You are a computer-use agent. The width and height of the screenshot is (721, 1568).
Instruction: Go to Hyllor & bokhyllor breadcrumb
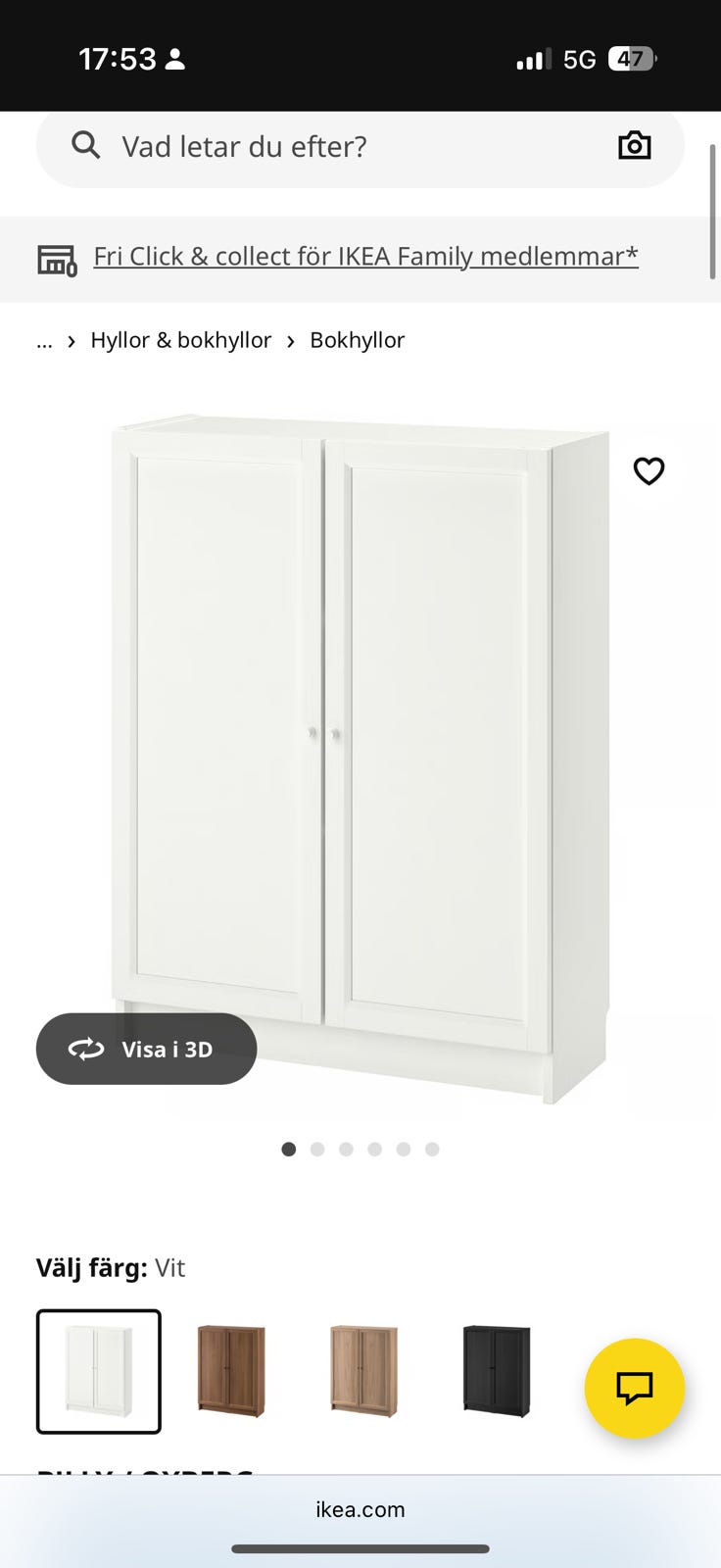pos(180,340)
